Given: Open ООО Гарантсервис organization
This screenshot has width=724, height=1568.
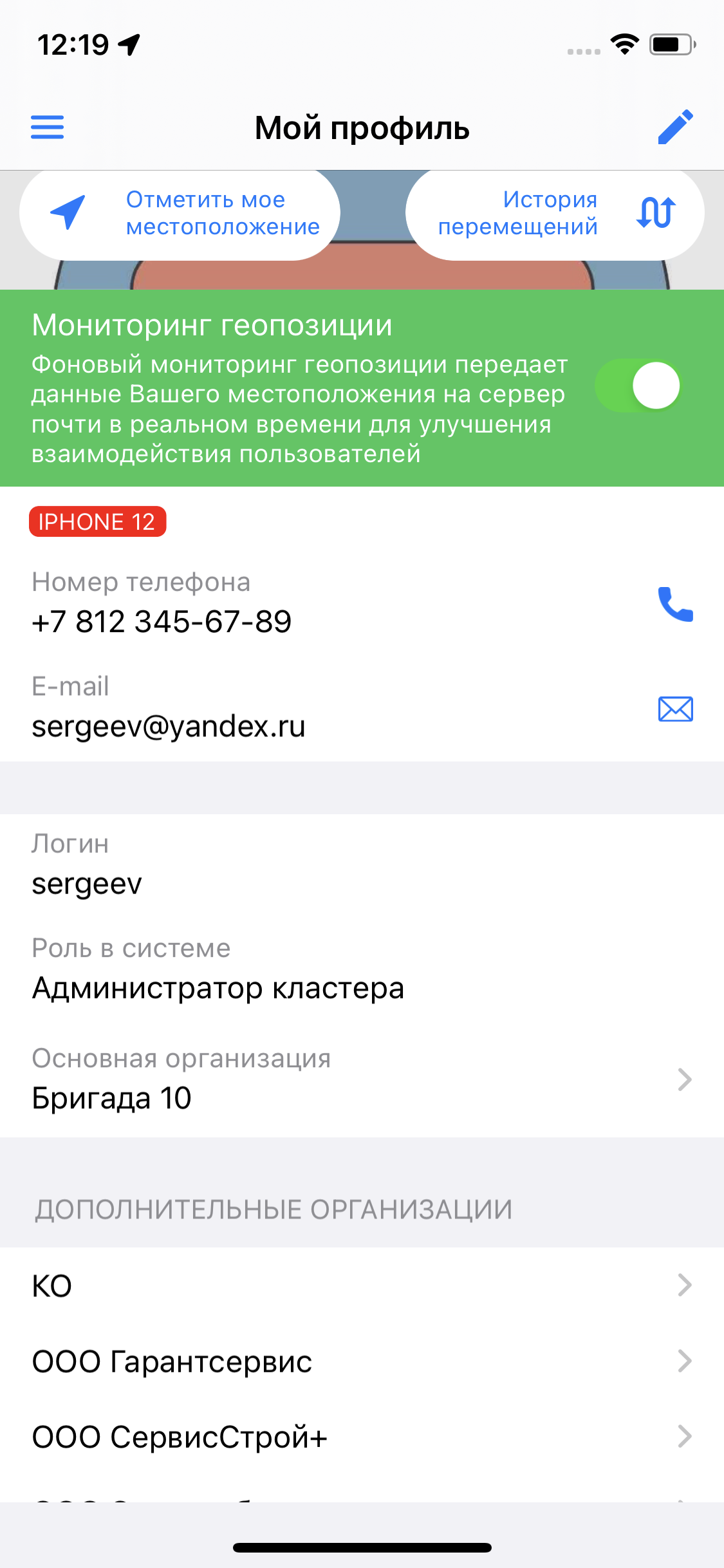Looking at the screenshot, I should click(362, 1361).
